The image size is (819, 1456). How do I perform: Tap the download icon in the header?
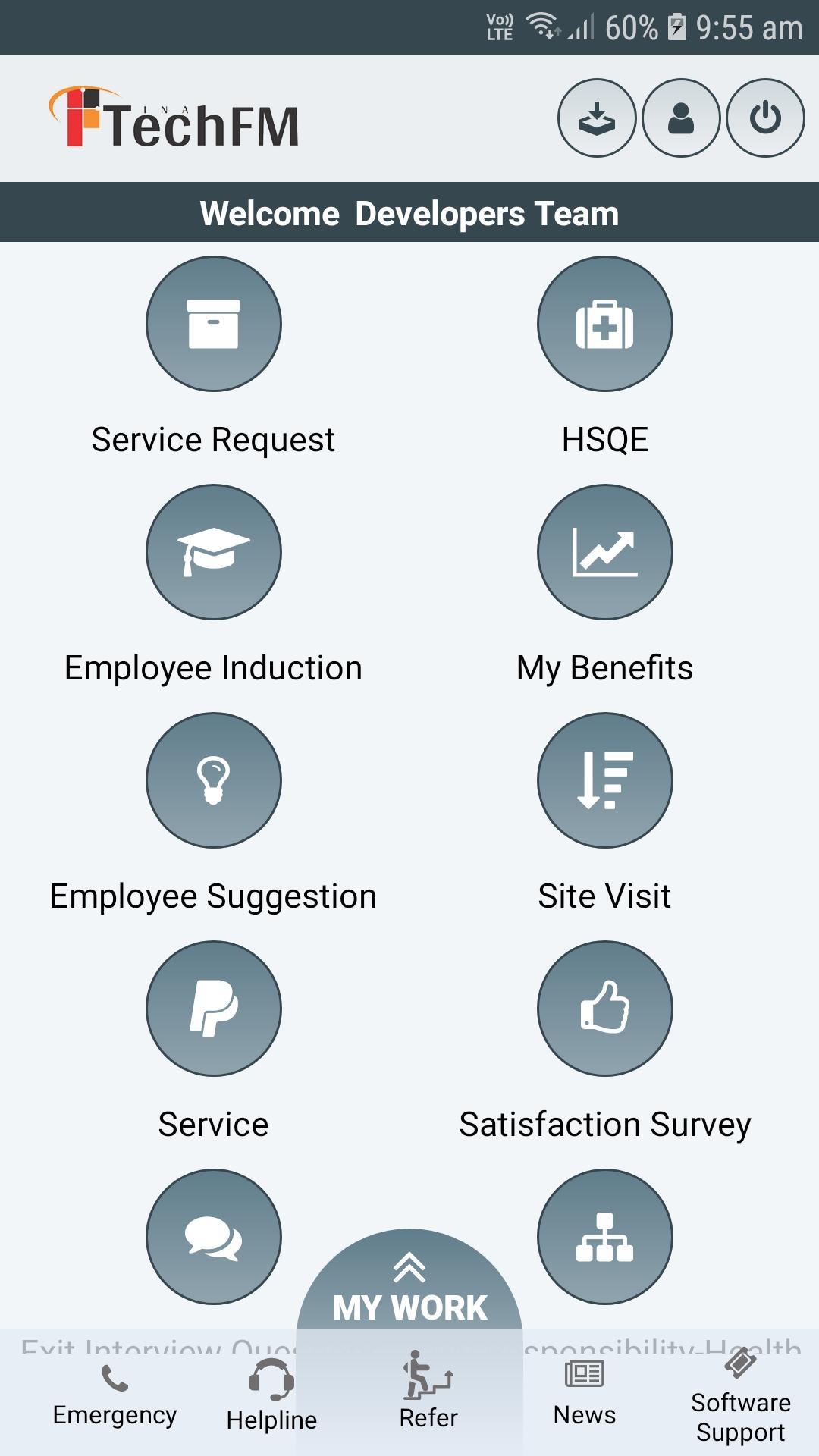tap(597, 118)
